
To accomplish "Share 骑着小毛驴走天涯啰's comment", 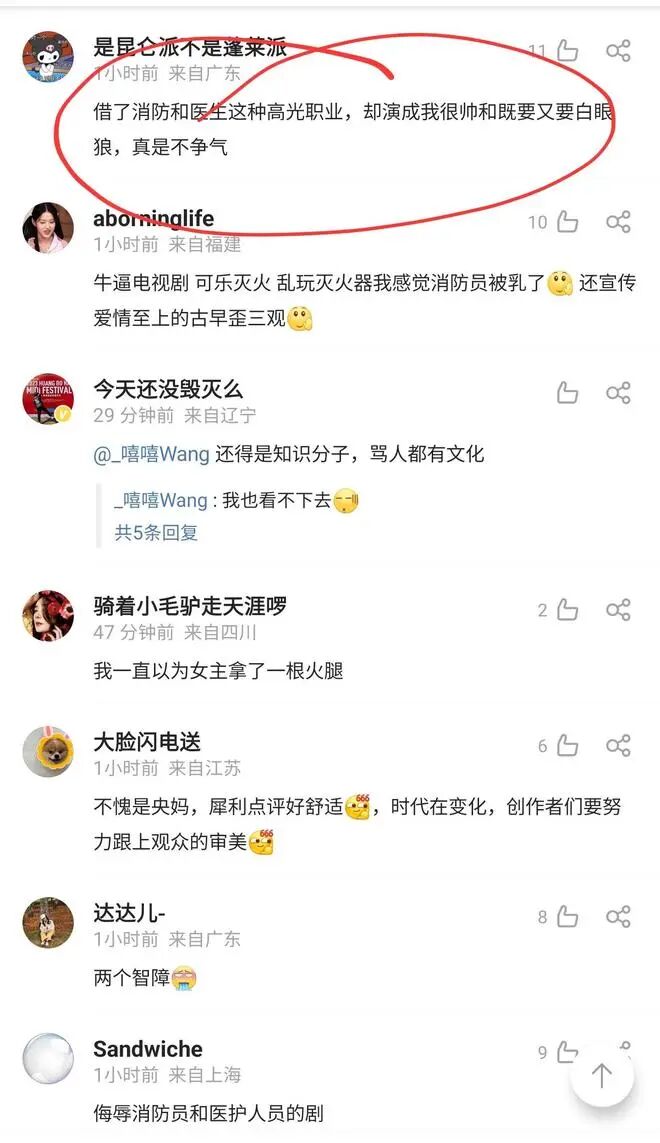I will point(618,610).
